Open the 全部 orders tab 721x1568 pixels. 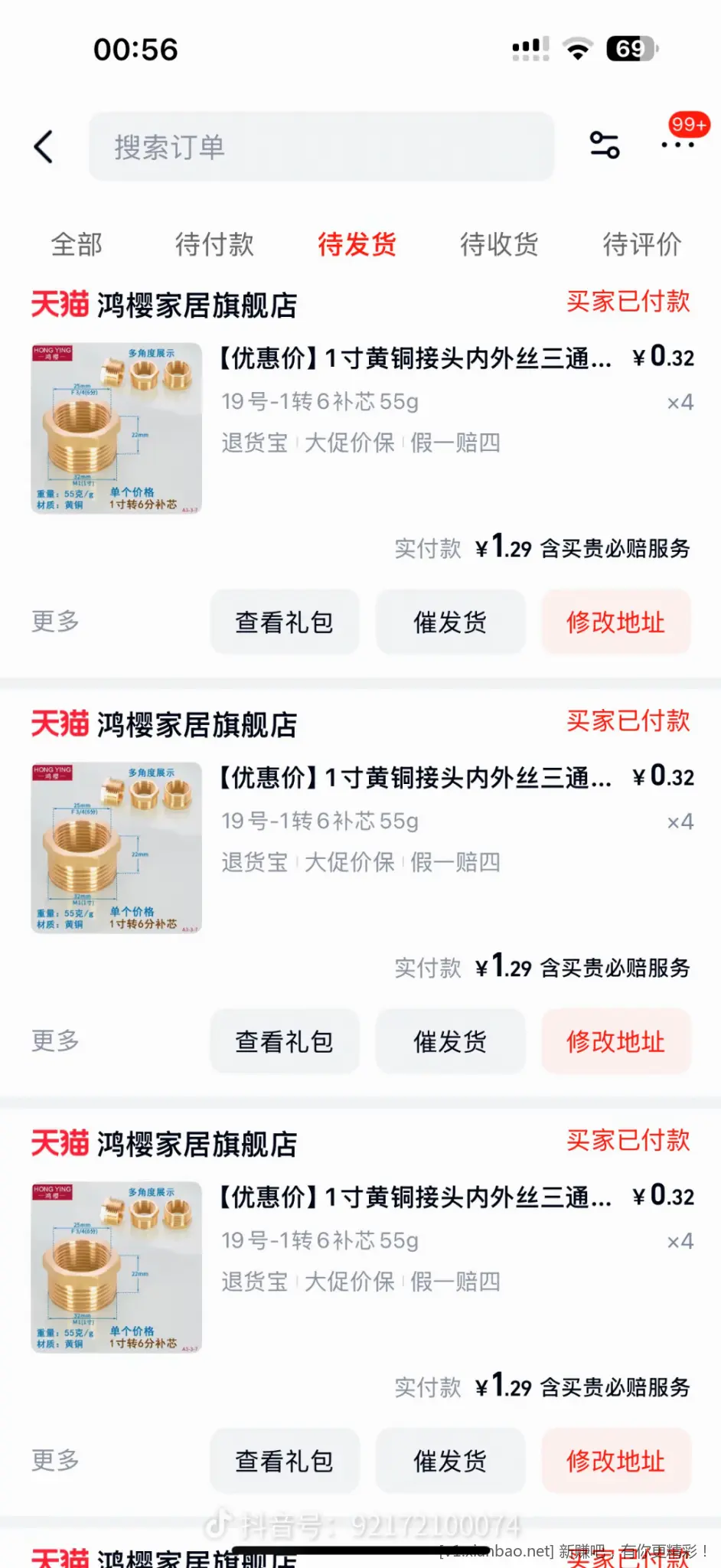point(77,244)
